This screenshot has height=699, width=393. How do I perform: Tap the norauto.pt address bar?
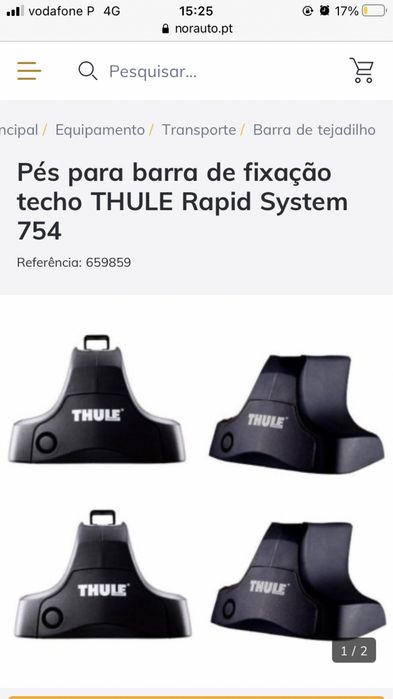point(196,29)
